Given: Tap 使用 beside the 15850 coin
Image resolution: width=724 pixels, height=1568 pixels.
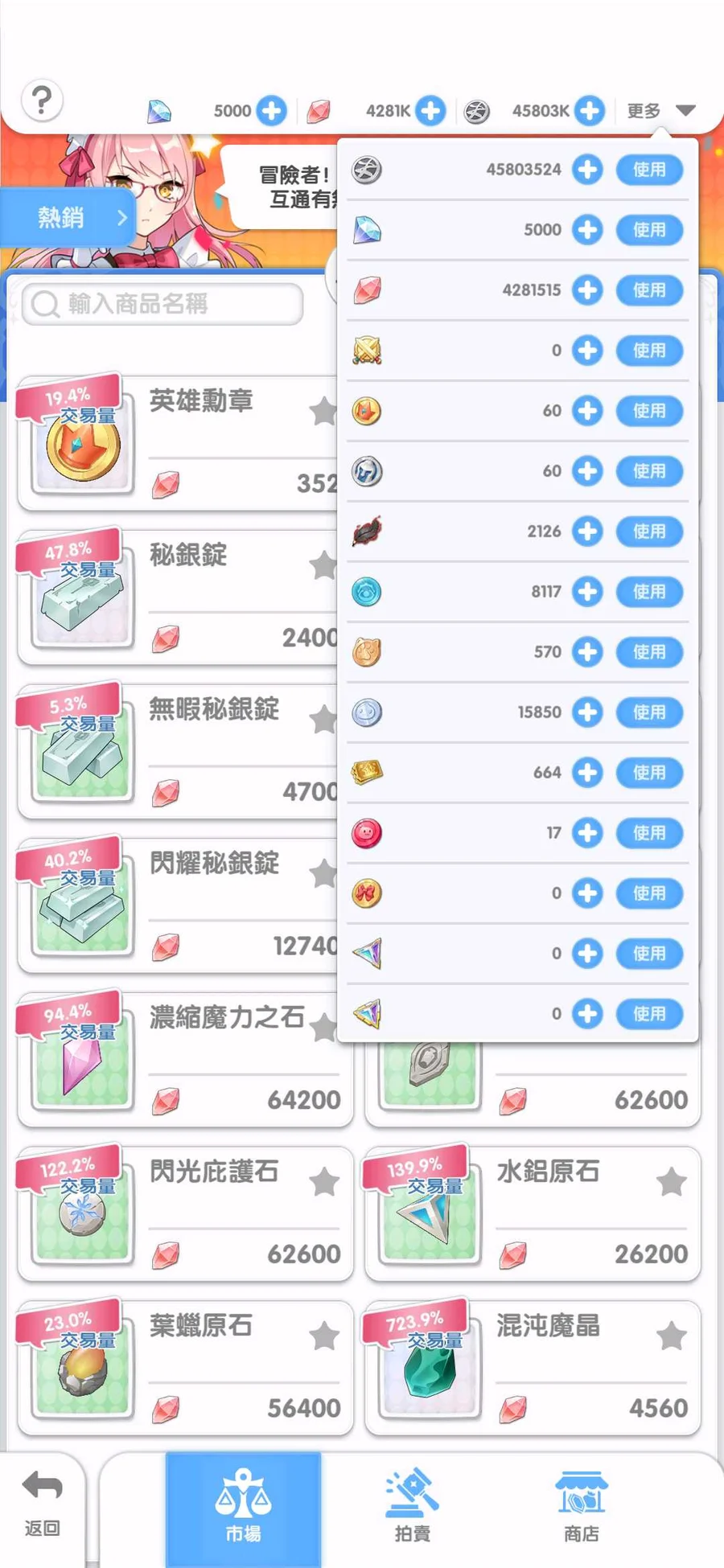Looking at the screenshot, I should click(649, 712).
